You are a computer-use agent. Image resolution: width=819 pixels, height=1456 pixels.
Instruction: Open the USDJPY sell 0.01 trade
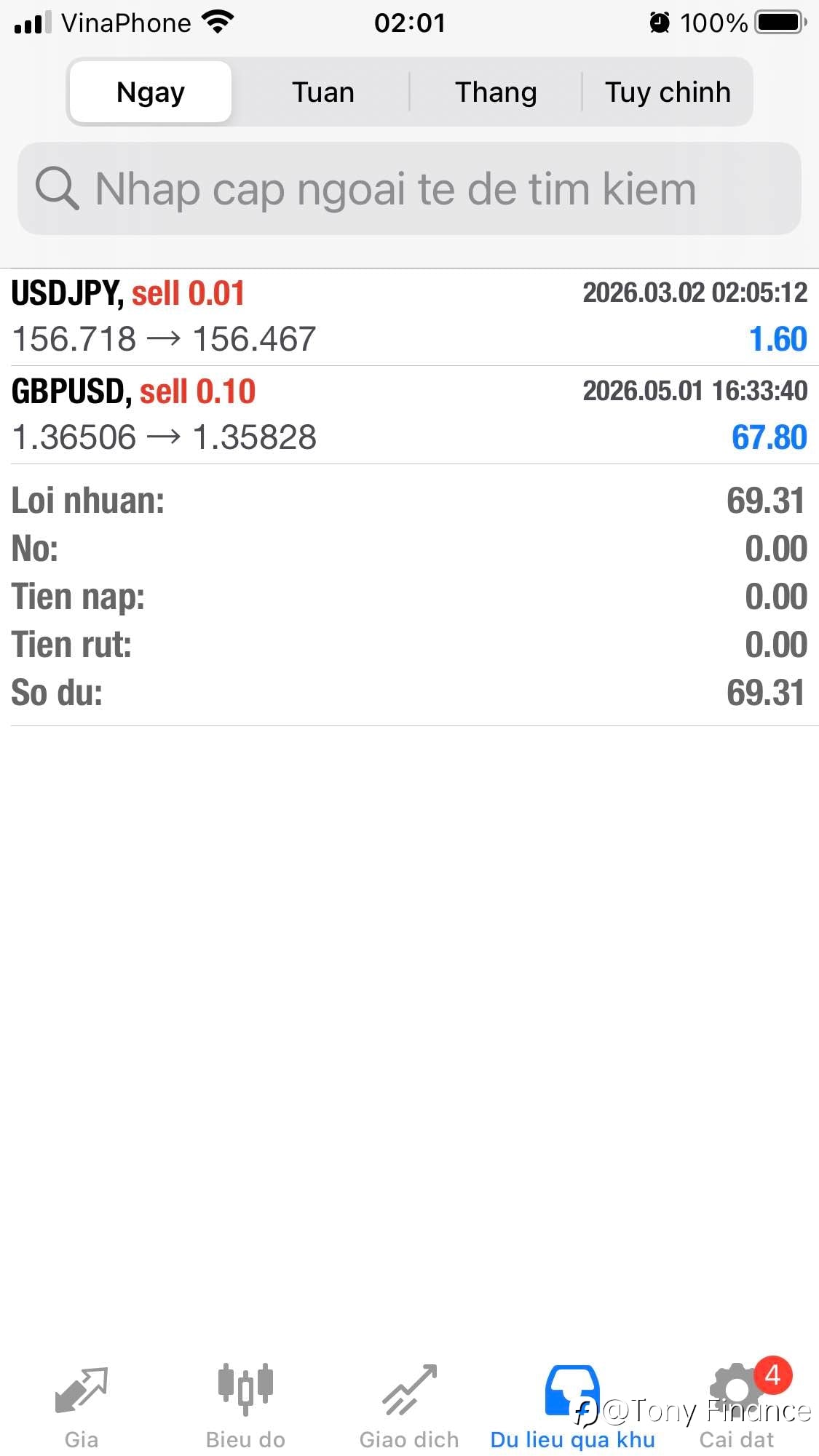pyautogui.click(x=409, y=317)
